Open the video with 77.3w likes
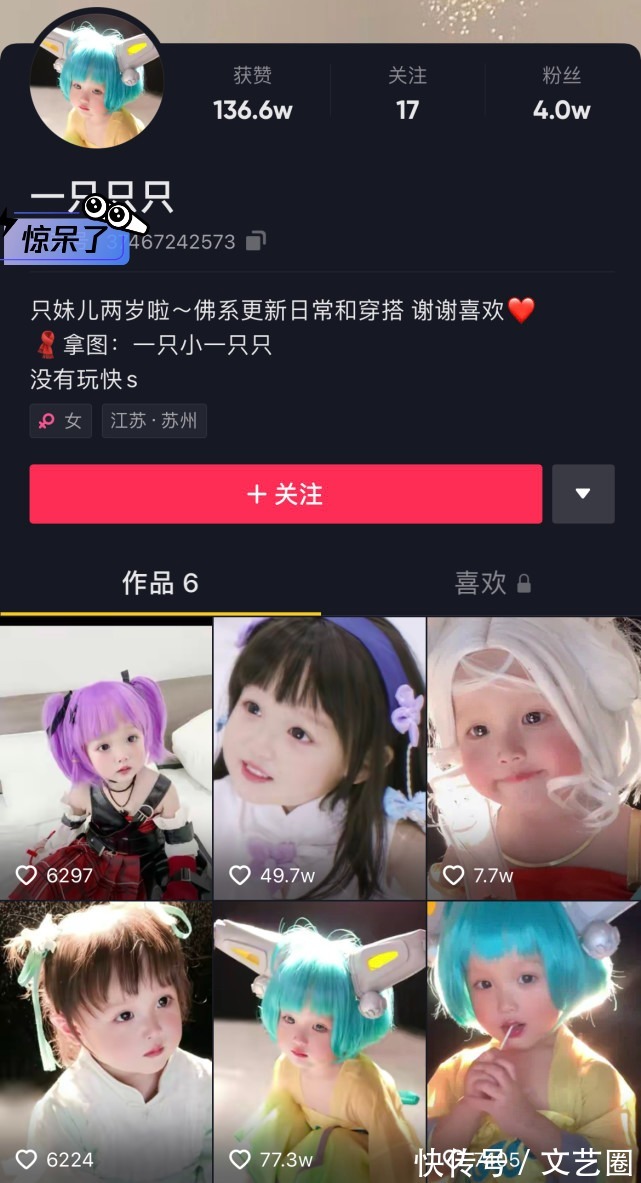 [319, 1040]
